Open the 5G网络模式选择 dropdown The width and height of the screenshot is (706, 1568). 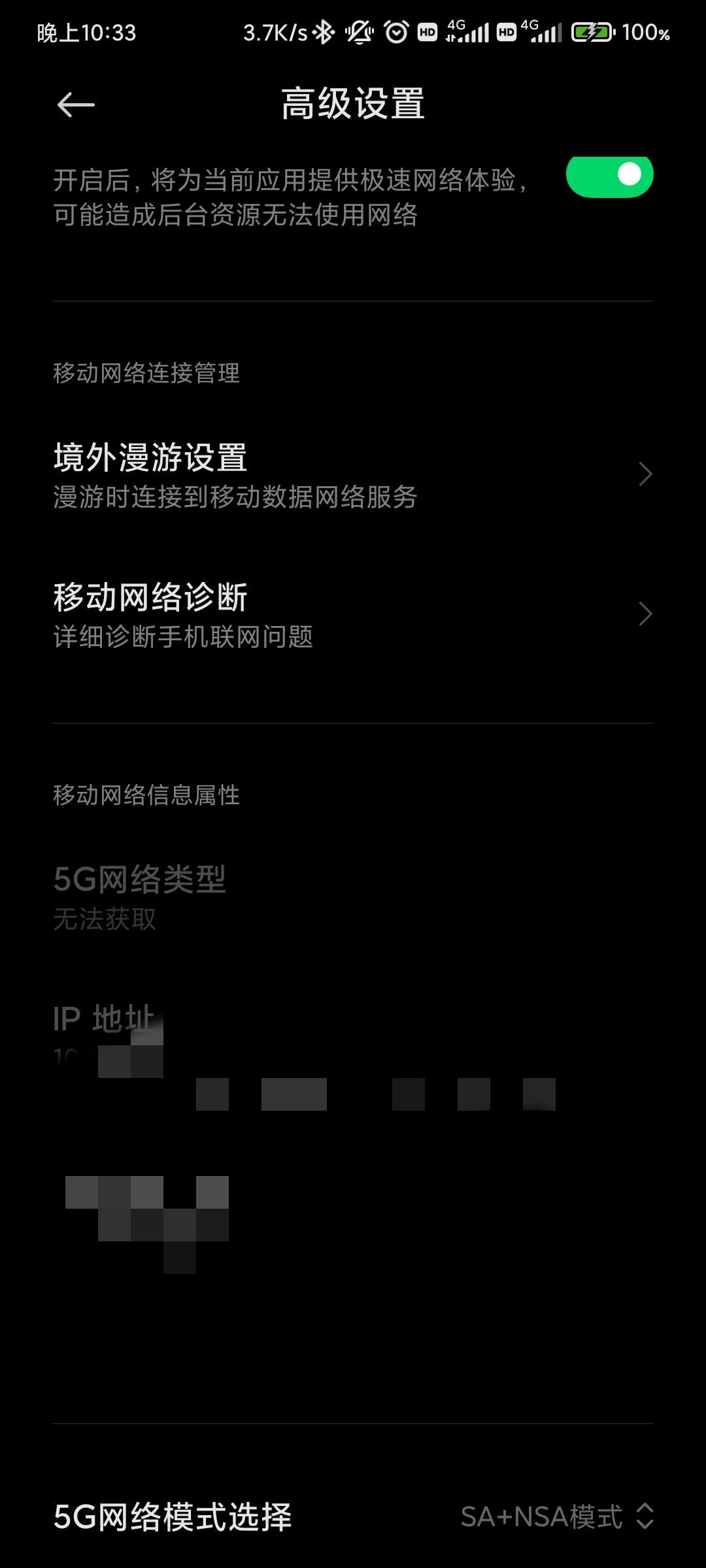[x=556, y=1516]
